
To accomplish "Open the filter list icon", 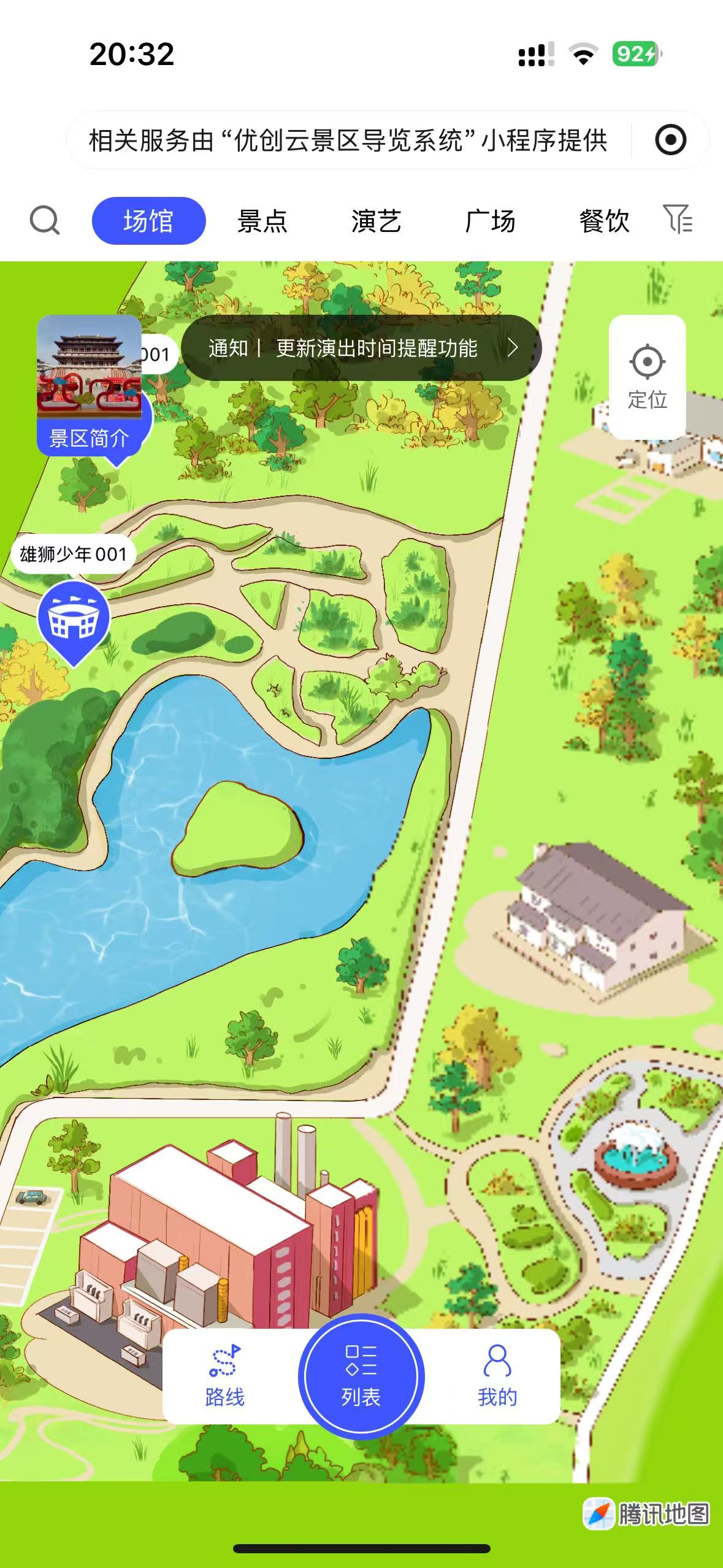I will pos(678,220).
